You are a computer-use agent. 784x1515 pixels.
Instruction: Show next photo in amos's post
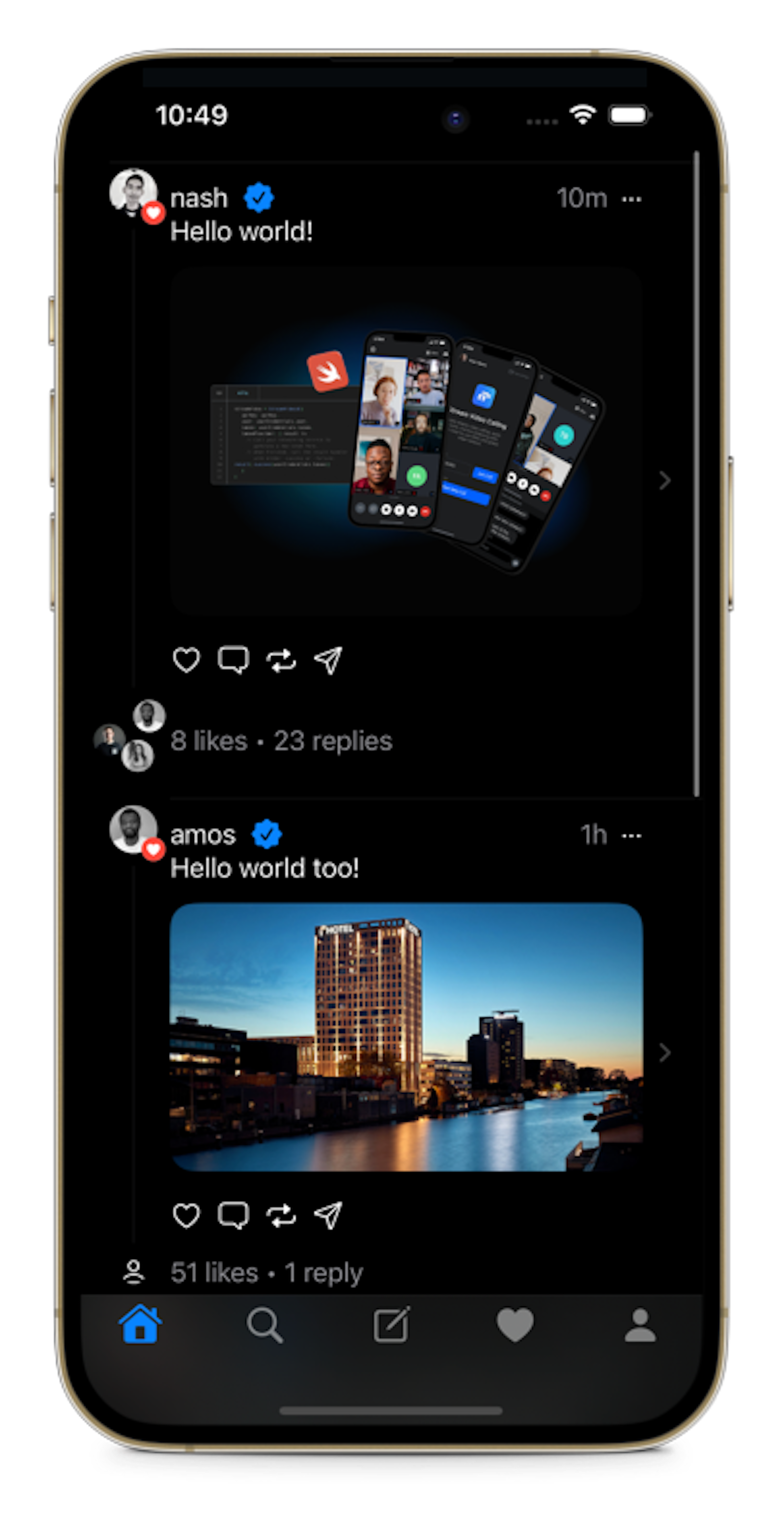tap(665, 1053)
